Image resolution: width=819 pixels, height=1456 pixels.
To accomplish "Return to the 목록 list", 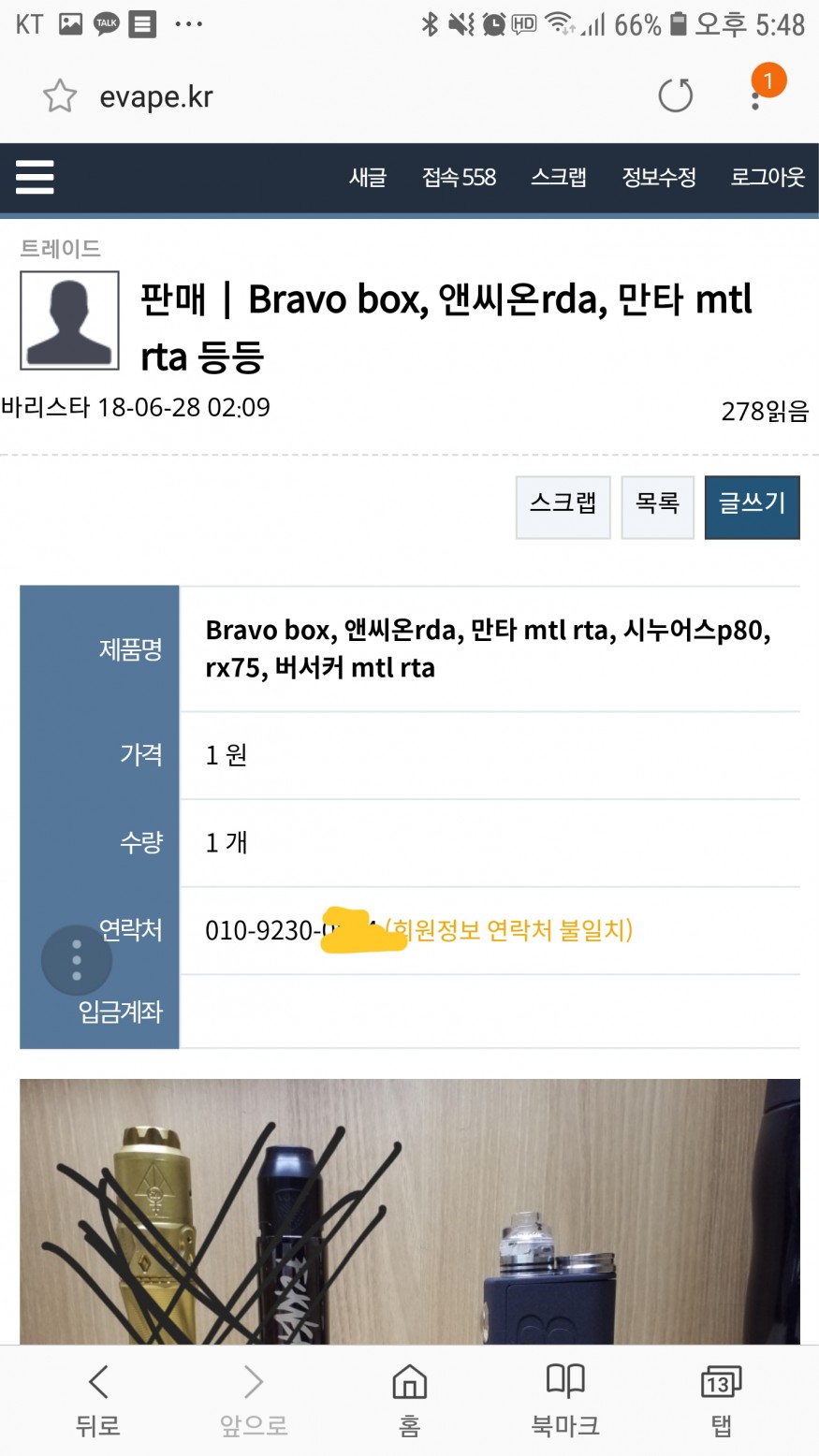I will 657,506.
